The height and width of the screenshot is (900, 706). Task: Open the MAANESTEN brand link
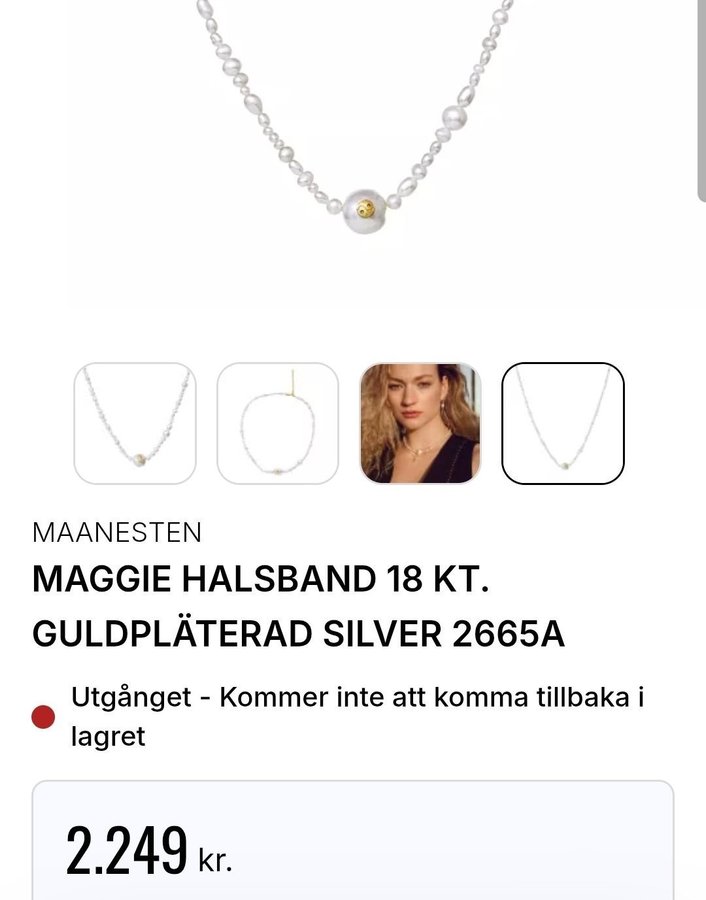pyautogui.click(x=117, y=532)
